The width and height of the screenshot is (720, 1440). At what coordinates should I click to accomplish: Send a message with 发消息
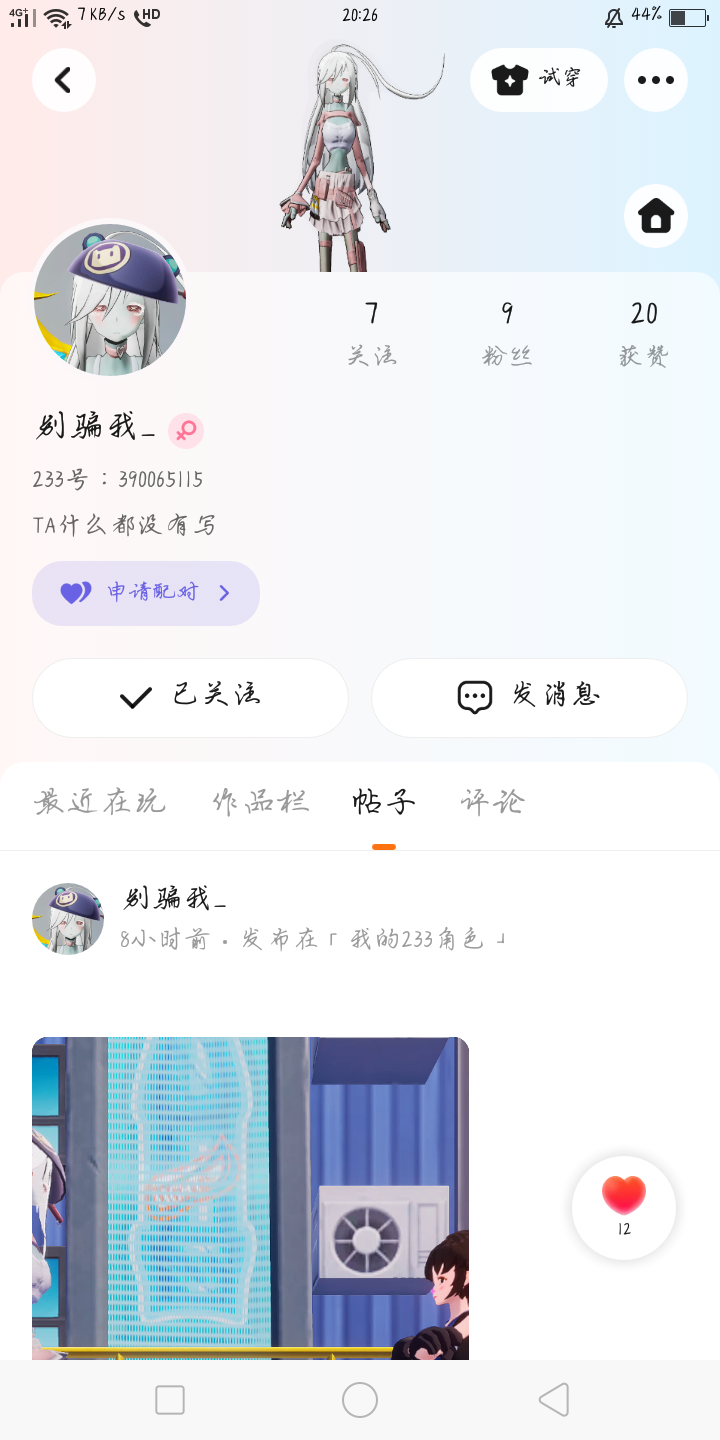point(529,697)
